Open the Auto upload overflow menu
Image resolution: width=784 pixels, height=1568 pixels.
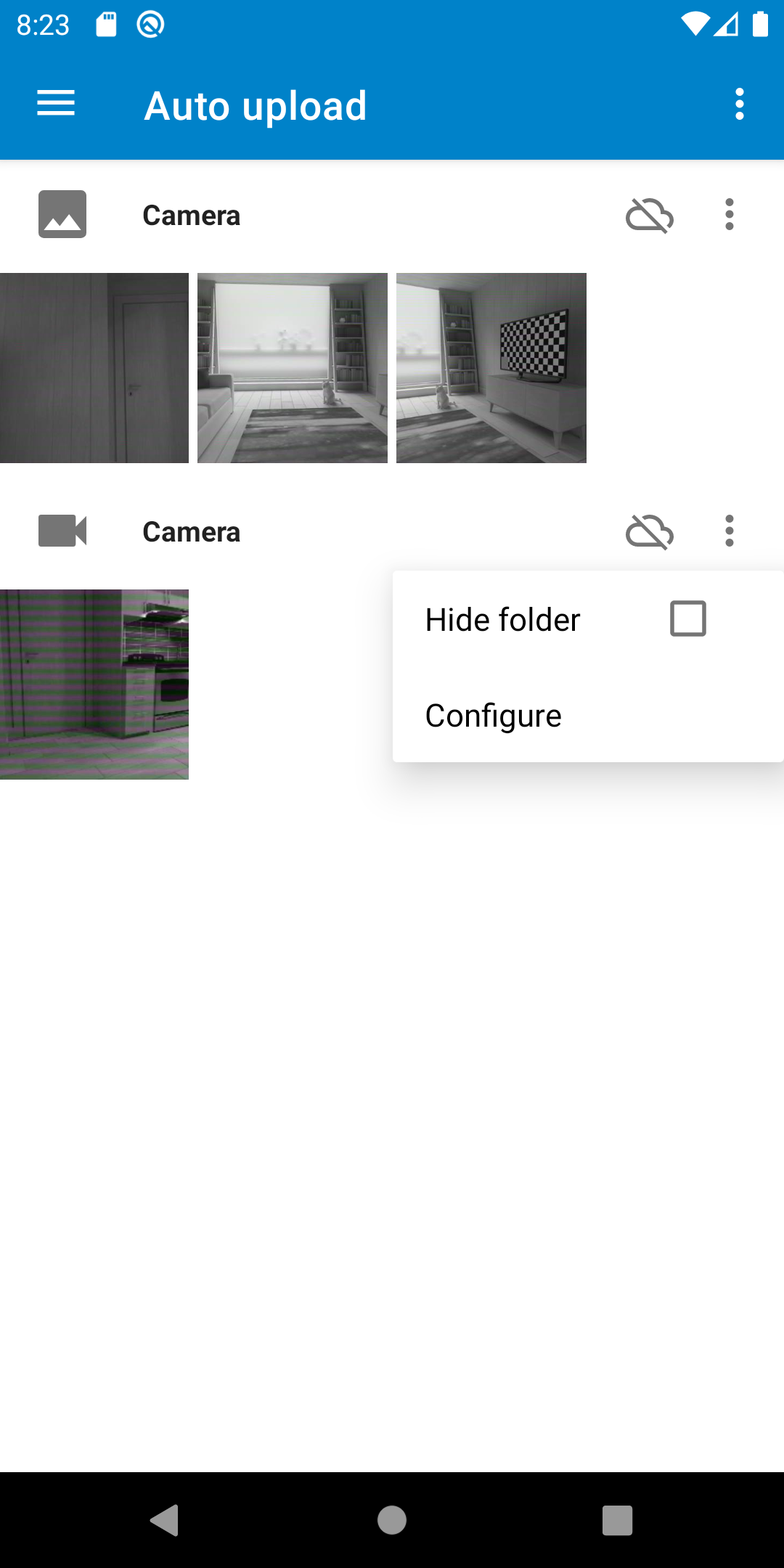coord(739,104)
